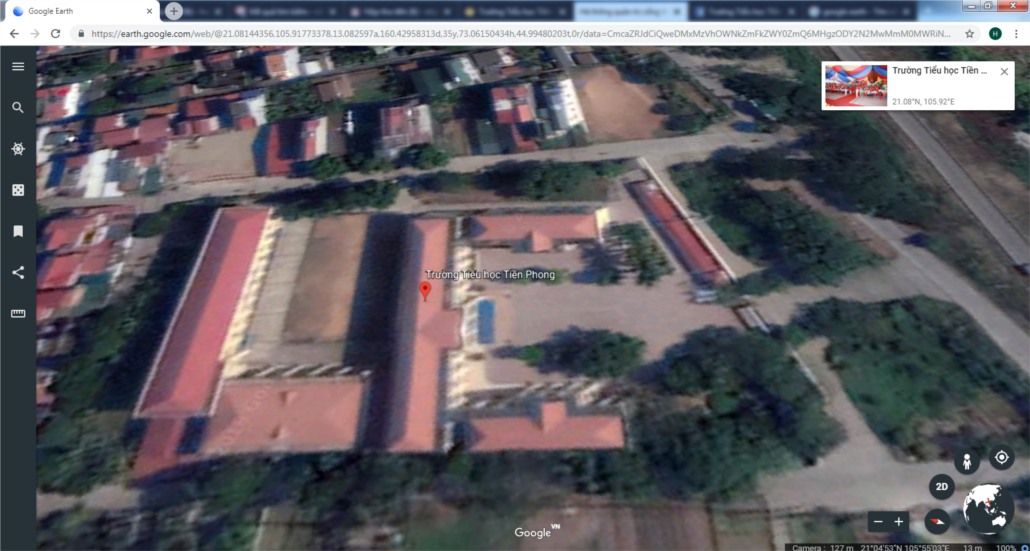The image size is (1030, 551).
Task: Open Projects from the bookmark icon
Action: 18,231
